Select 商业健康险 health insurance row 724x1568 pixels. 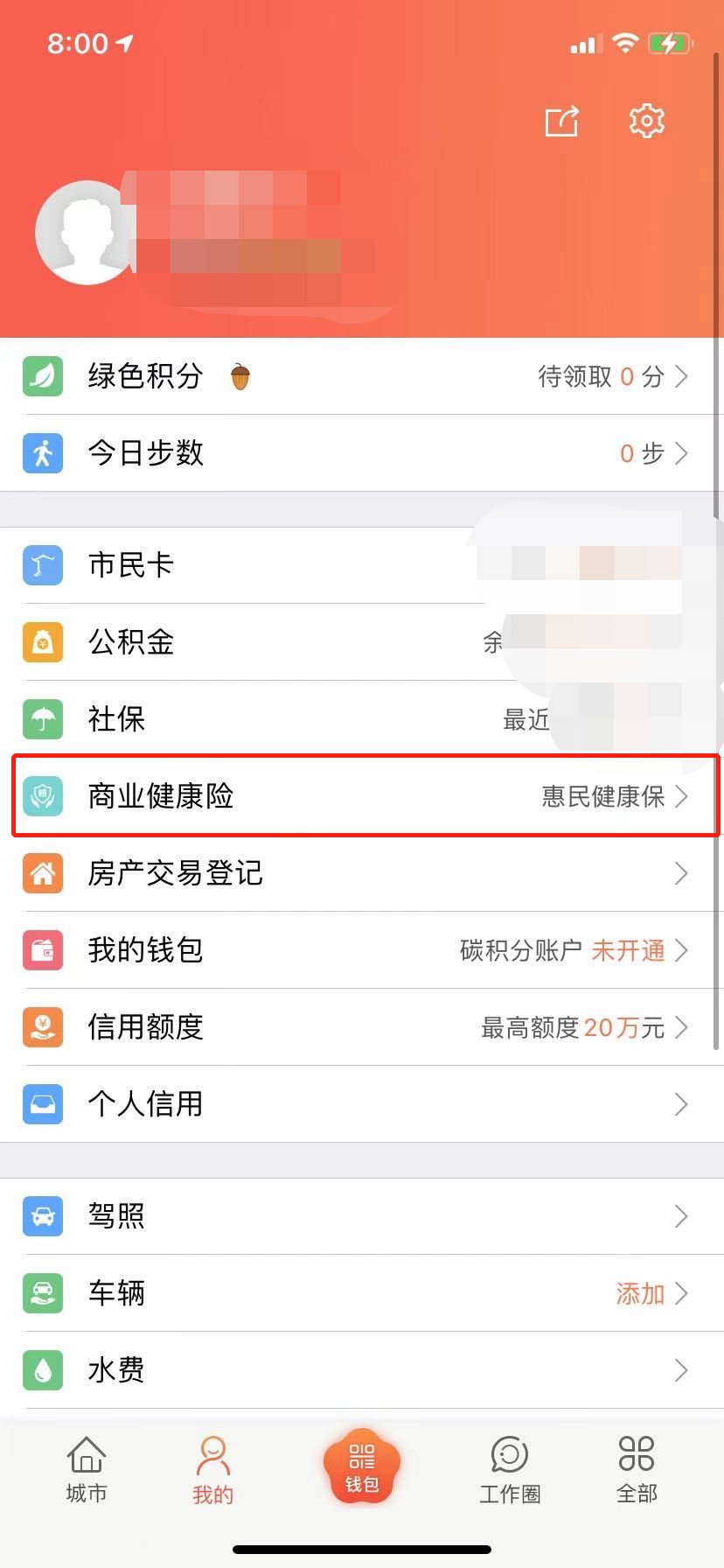tap(362, 796)
